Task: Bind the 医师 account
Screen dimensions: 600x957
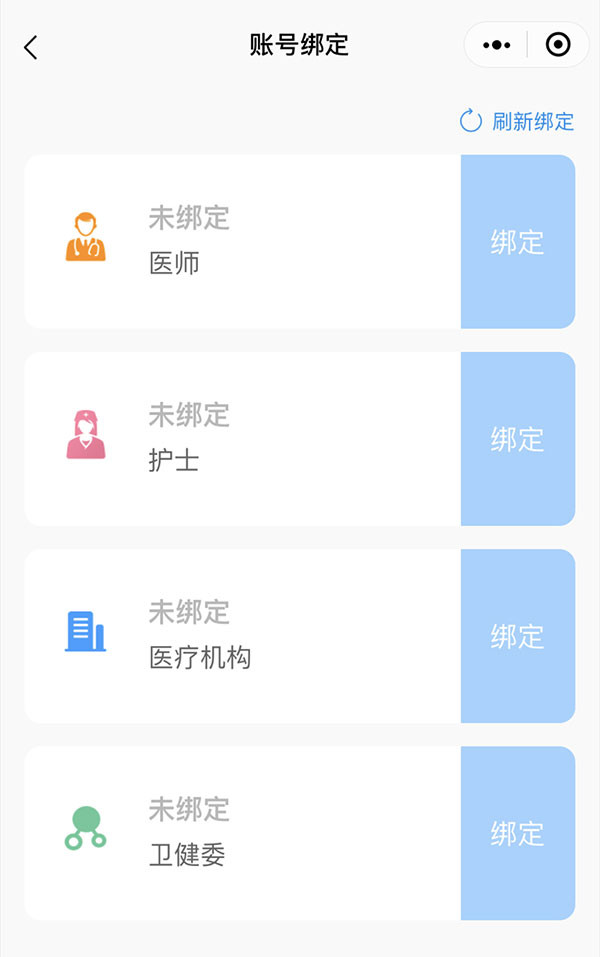Action: [517, 242]
